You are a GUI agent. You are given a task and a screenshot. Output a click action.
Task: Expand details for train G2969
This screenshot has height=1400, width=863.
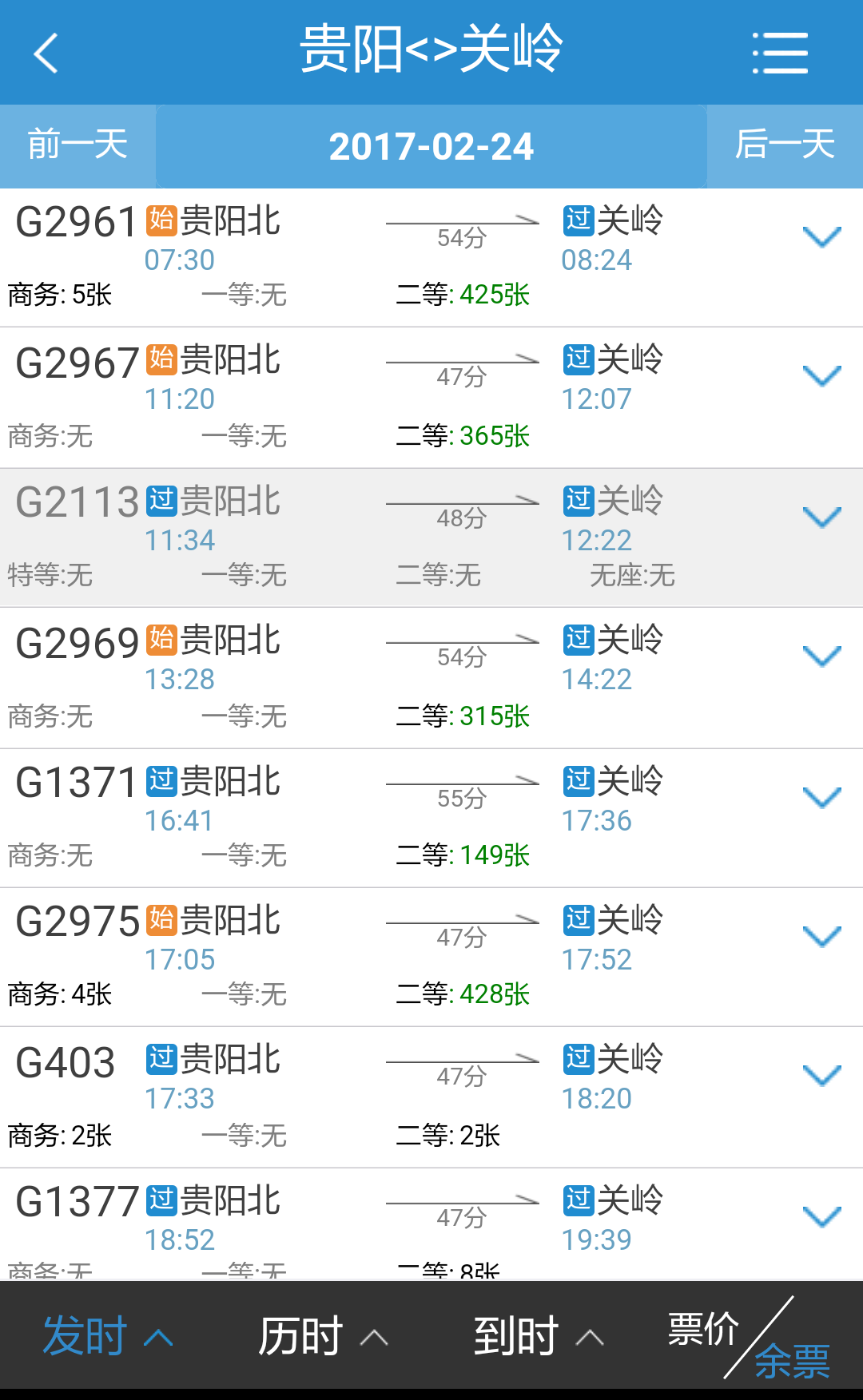click(x=821, y=656)
